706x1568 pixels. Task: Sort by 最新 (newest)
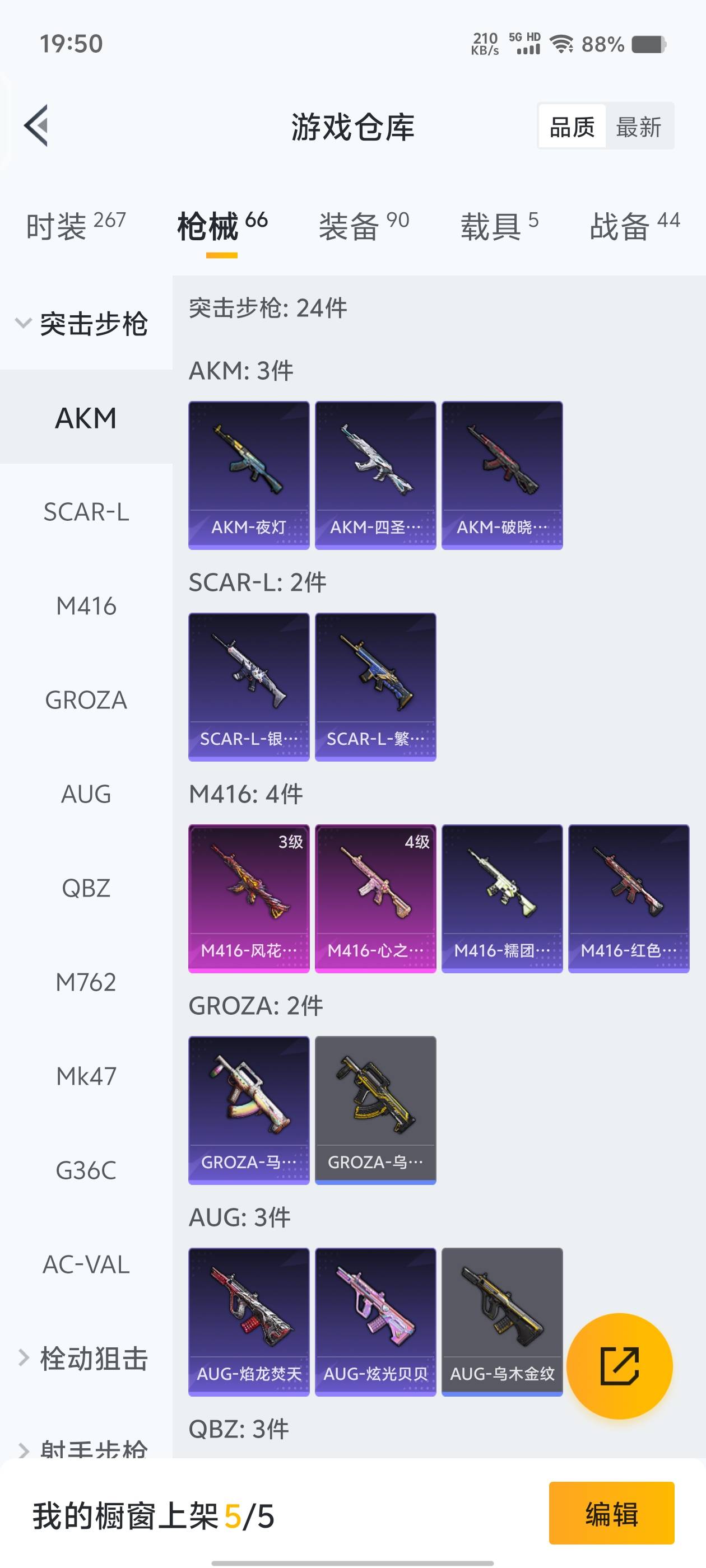[x=638, y=127]
